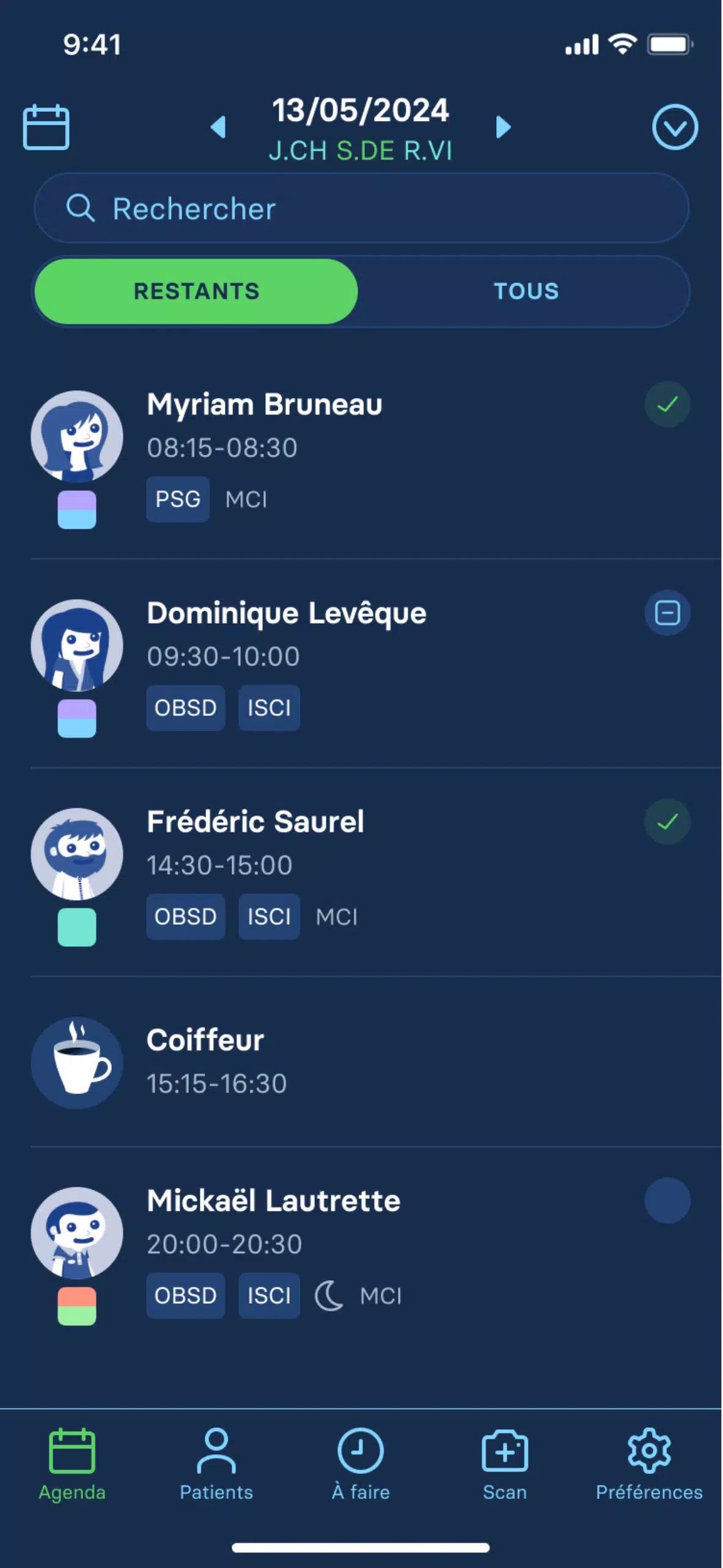Tap the check status for Myriam Bruneau

(x=667, y=404)
